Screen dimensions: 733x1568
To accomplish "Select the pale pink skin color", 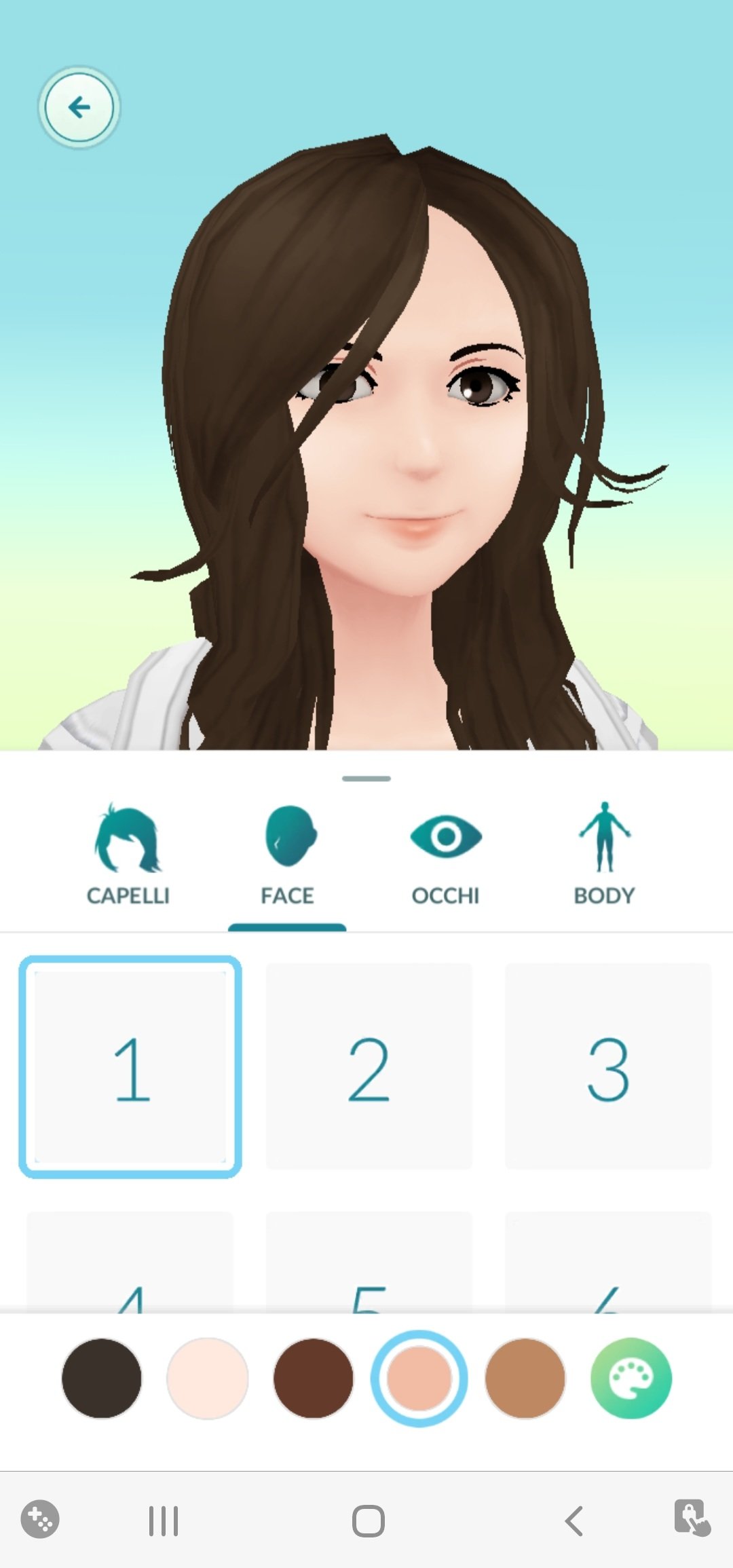I will pyautogui.click(x=208, y=1378).
